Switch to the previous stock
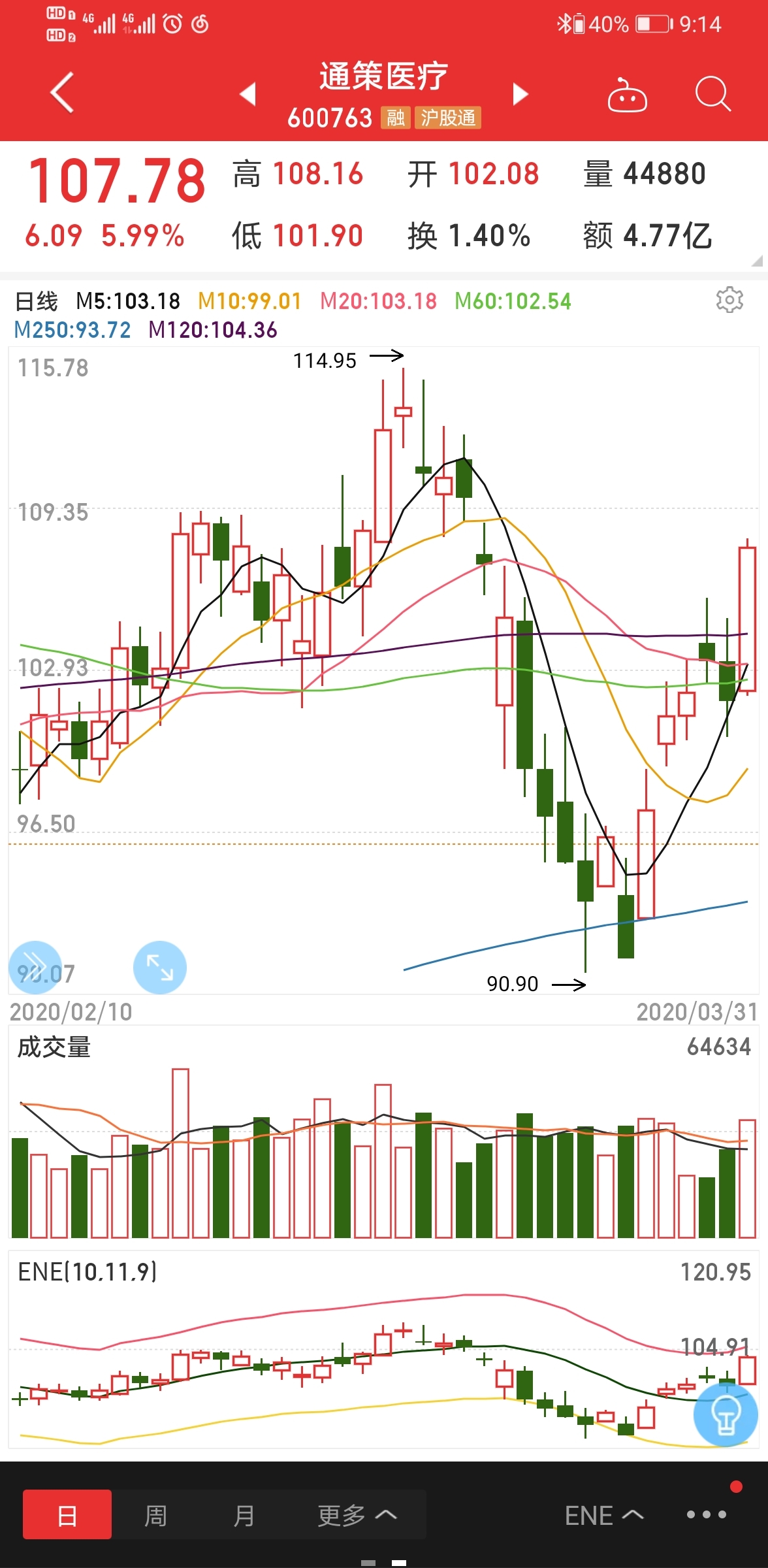This screenshot has height=1568, width=768. pos(248,94)
